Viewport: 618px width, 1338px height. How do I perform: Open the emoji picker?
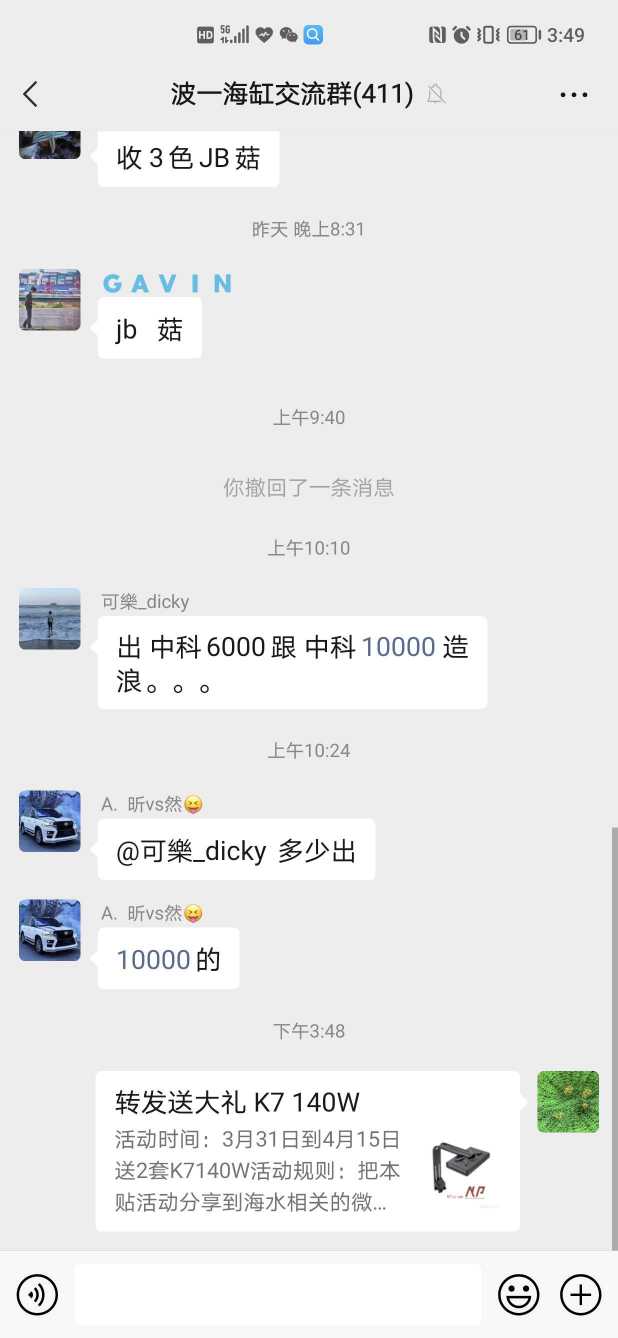(518, 1295)
